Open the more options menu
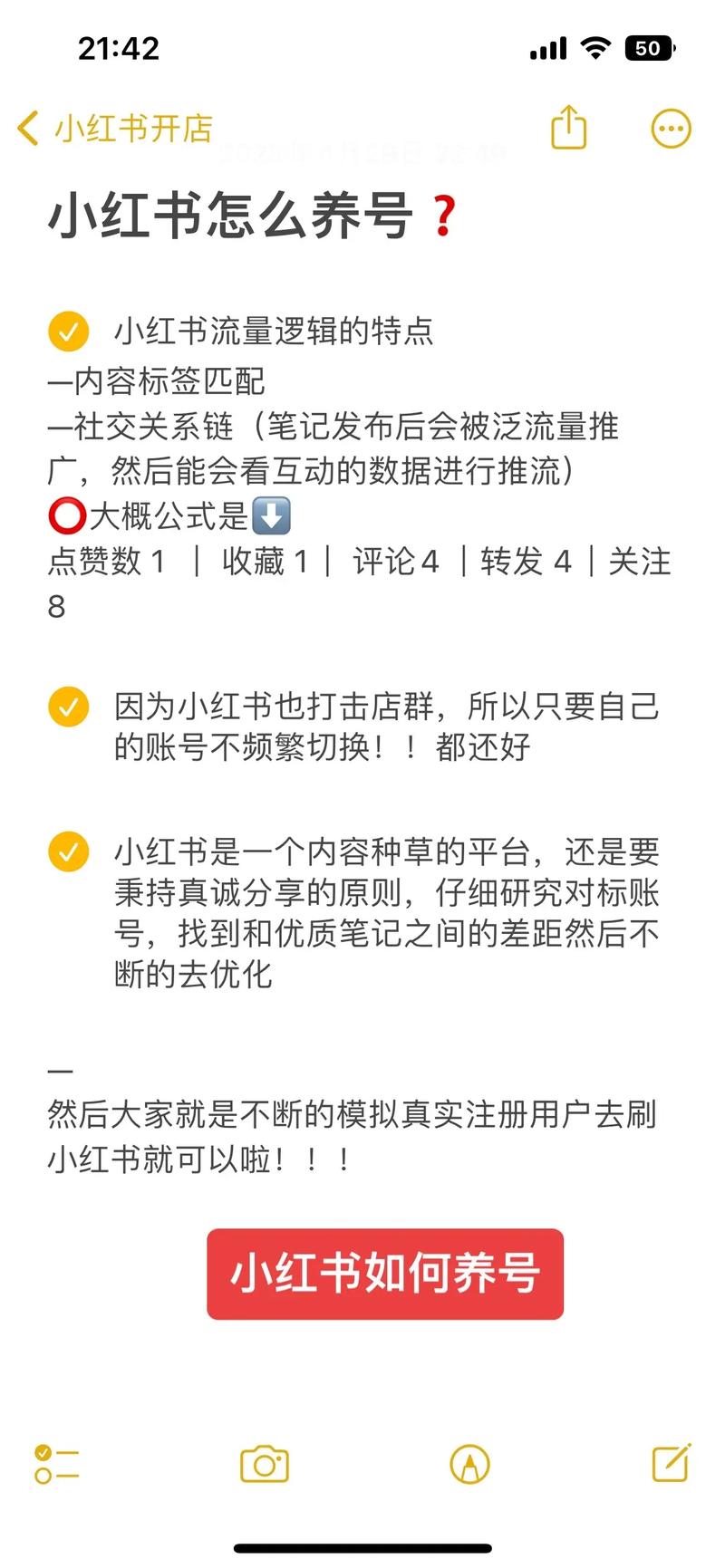 (x=671, y=129)
